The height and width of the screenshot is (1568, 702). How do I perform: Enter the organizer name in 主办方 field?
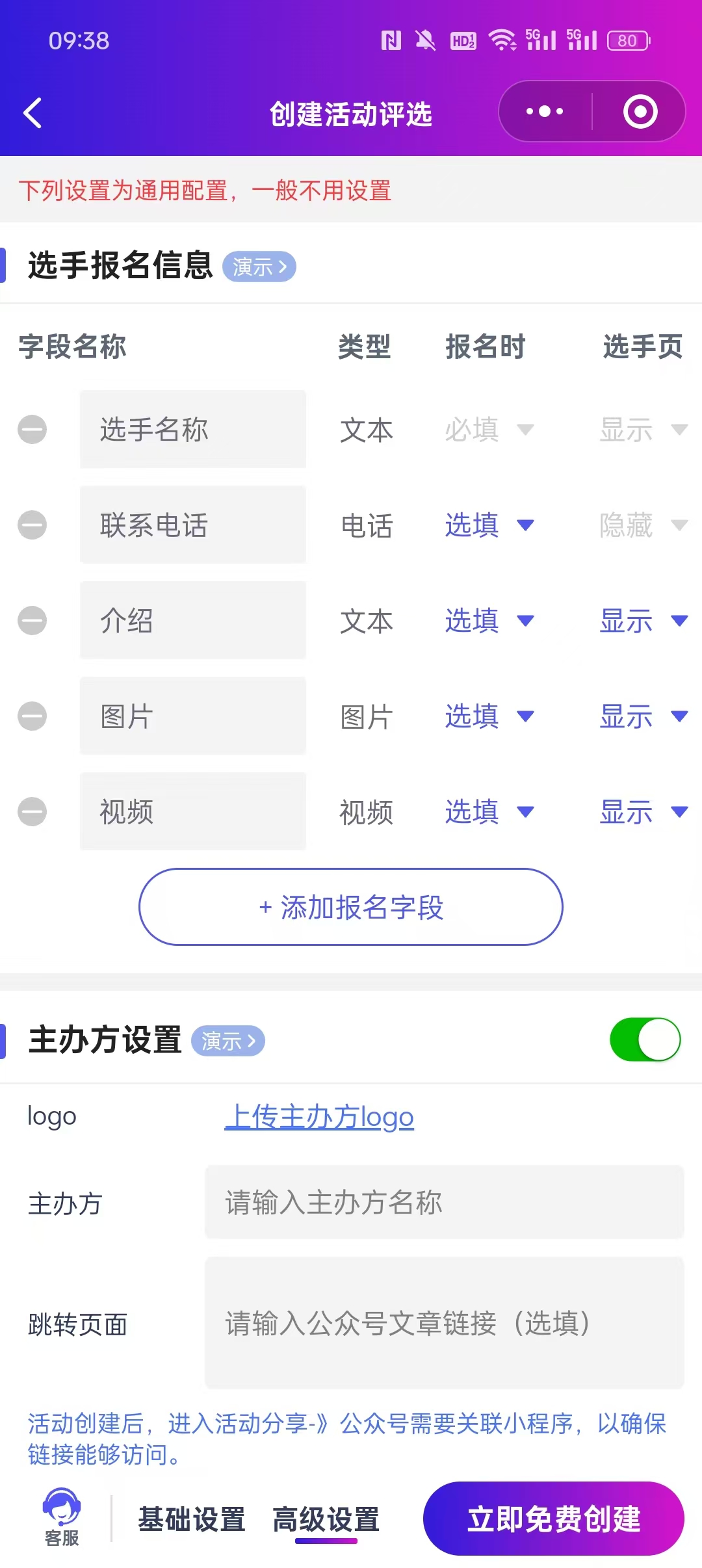click(x=445, y=1202)
